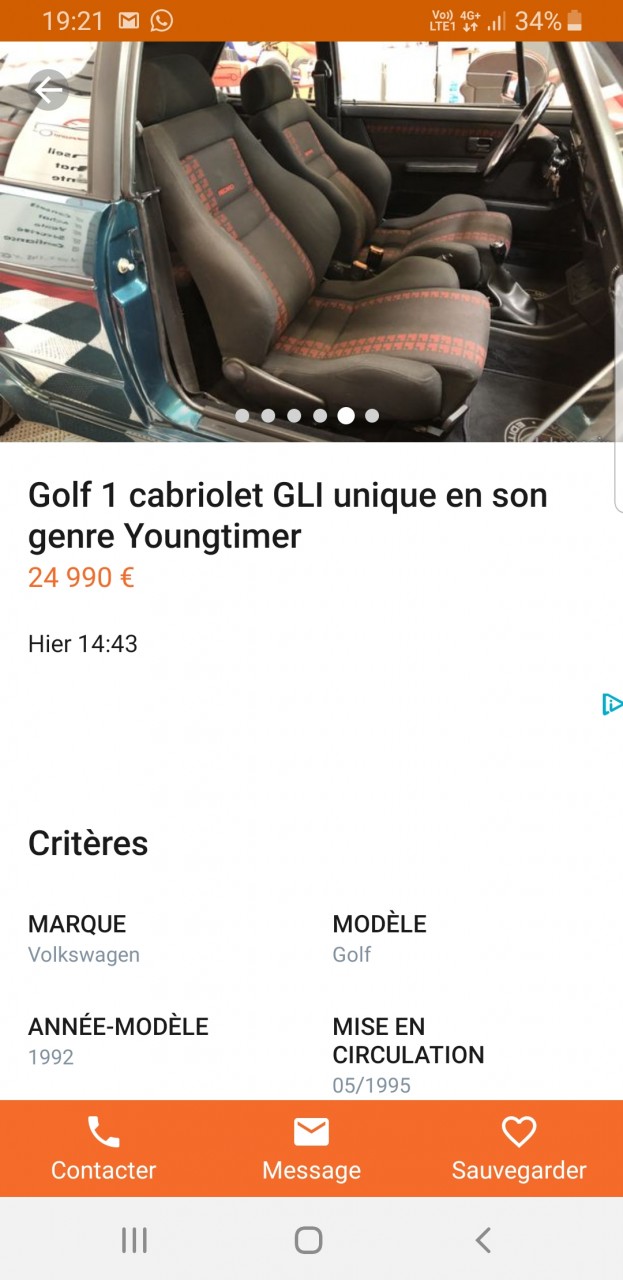The image size is (623, 1280).
Task: Go to the system home screen
Action: pos(309,1240)
